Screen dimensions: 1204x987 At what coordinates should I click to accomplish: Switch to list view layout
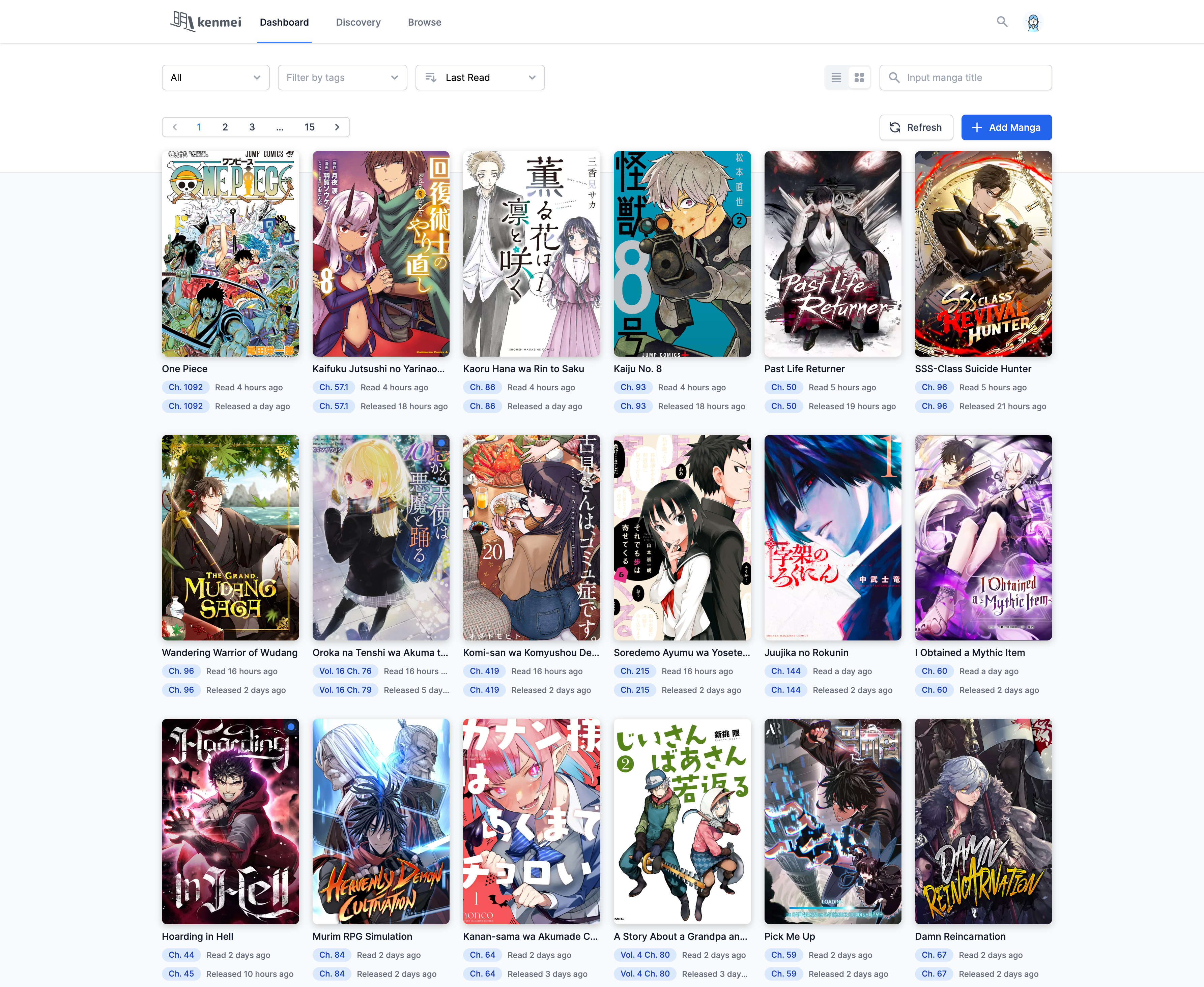click(835, 77)
